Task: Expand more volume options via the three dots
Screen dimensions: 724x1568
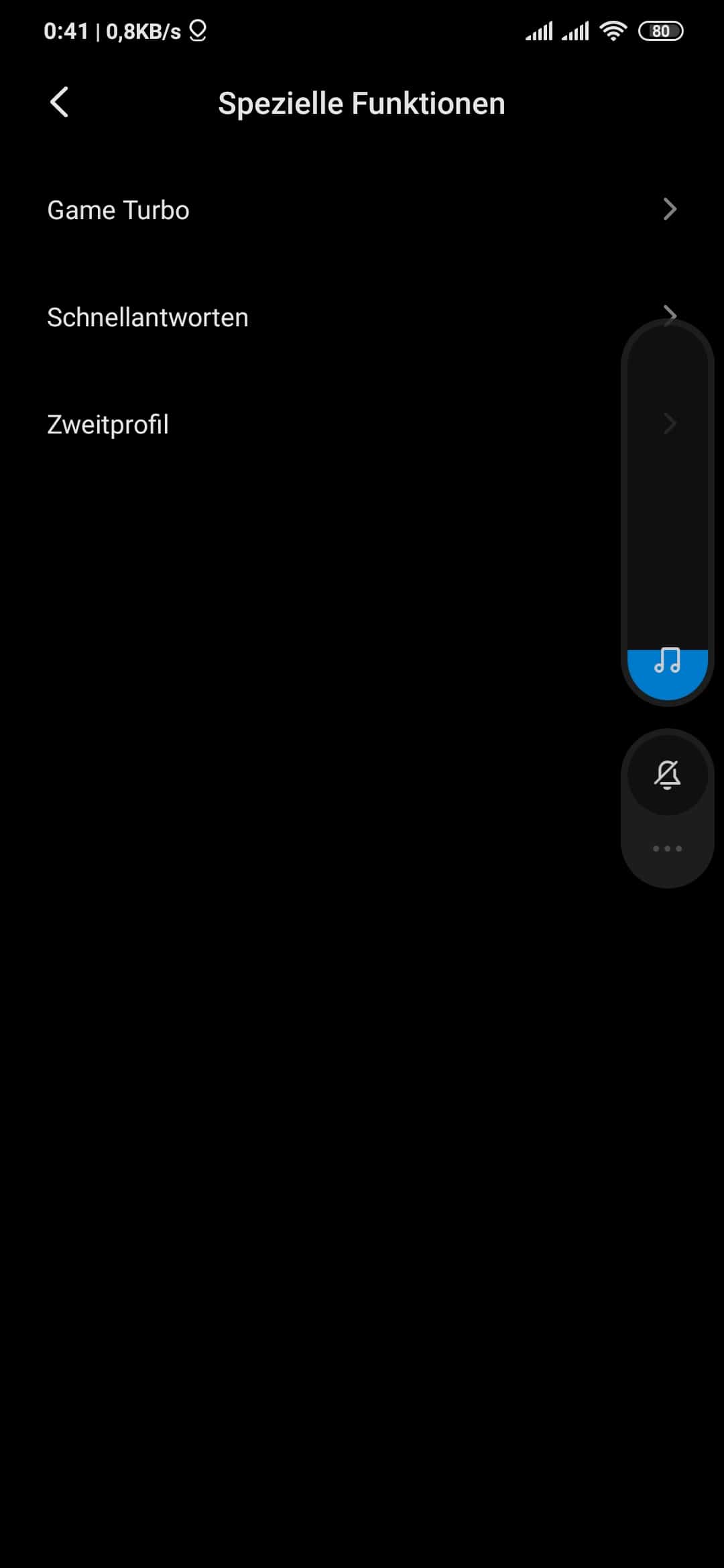Action: pos(667,849)
